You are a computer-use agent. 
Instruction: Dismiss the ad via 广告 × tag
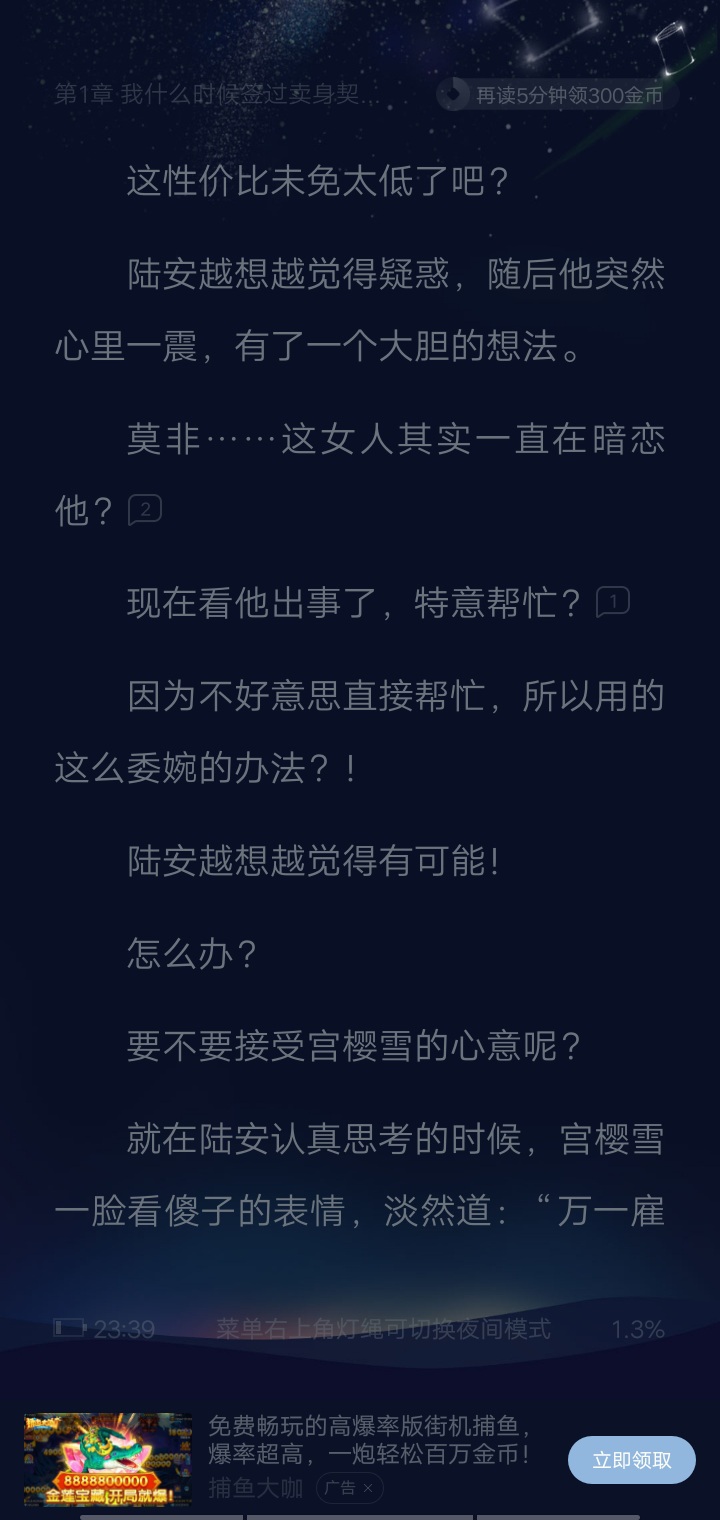click(x=349, y=1488)
